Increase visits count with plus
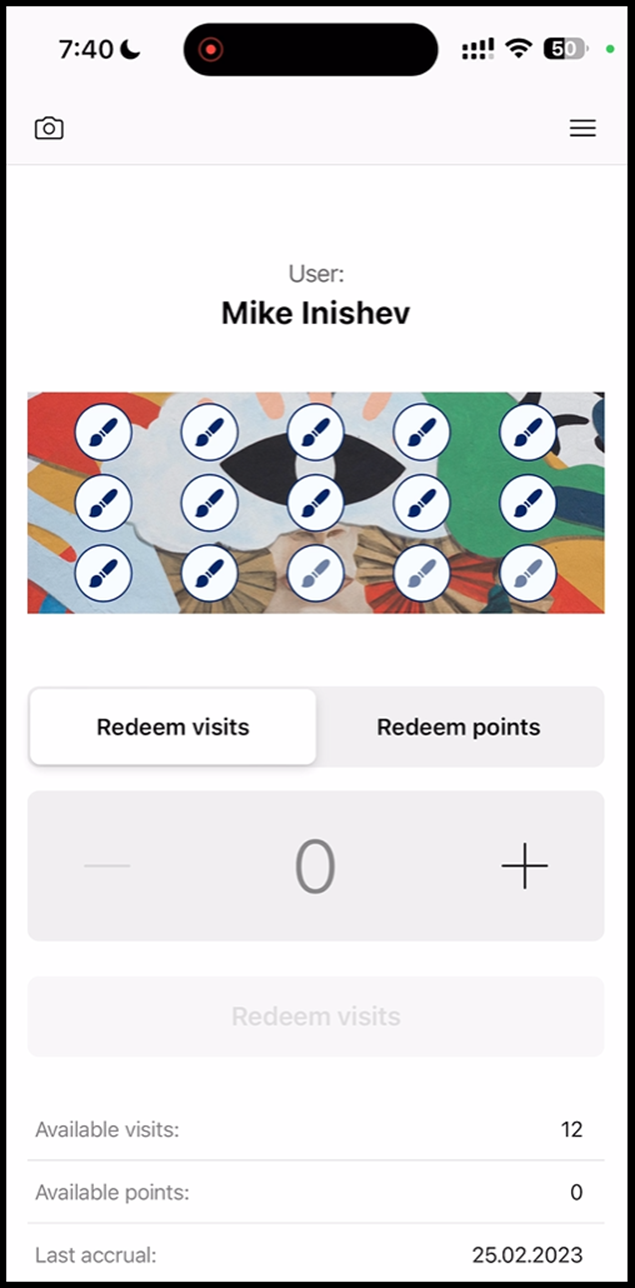Viewport: 635px width, 1288px height. click(x=524, y=866)
